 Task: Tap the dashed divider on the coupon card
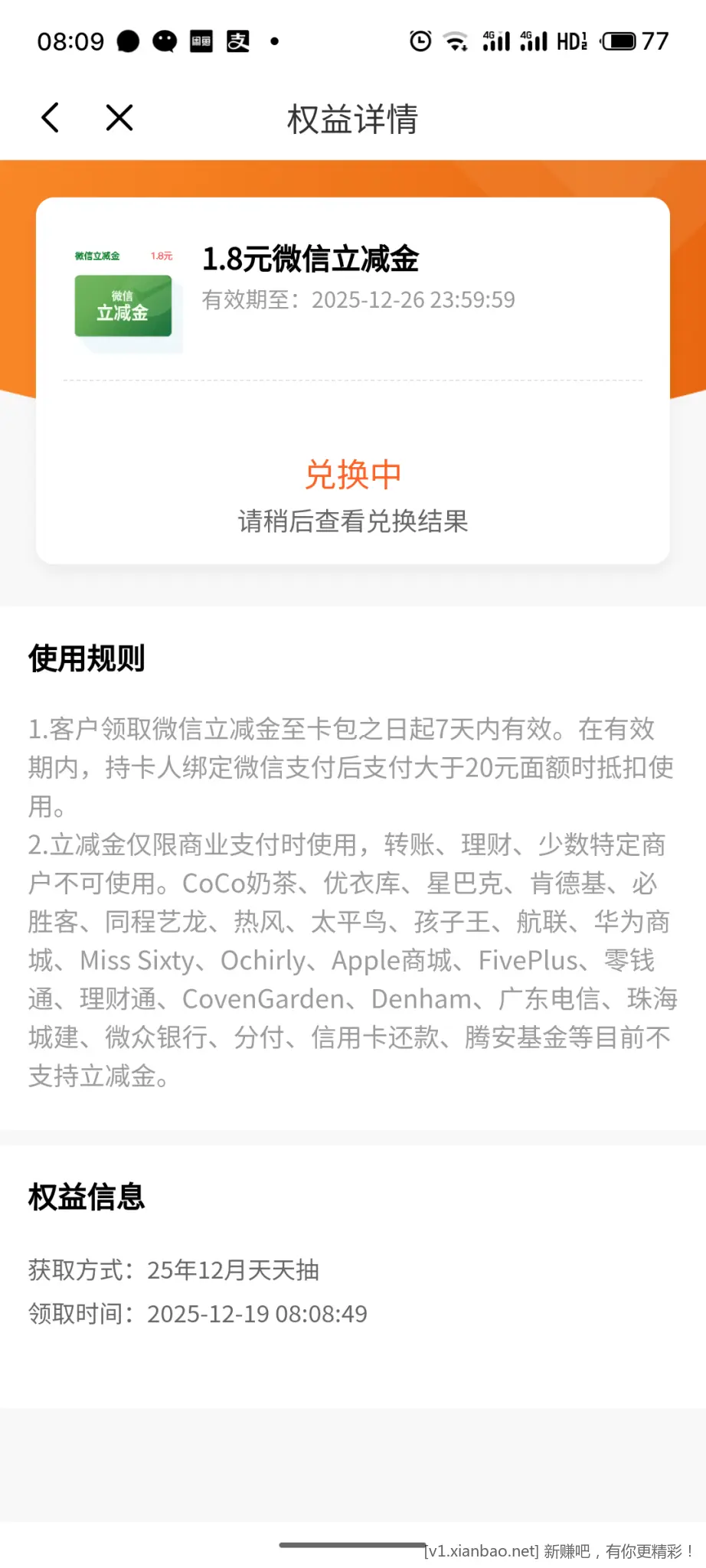point(352,379)
